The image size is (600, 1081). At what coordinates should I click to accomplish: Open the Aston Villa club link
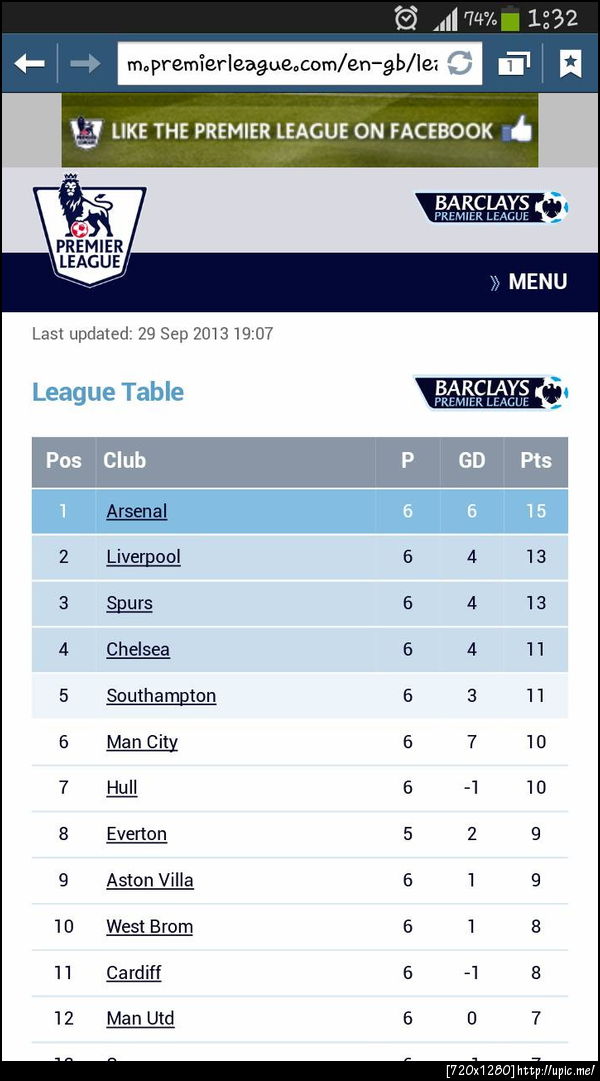(150, 880)
